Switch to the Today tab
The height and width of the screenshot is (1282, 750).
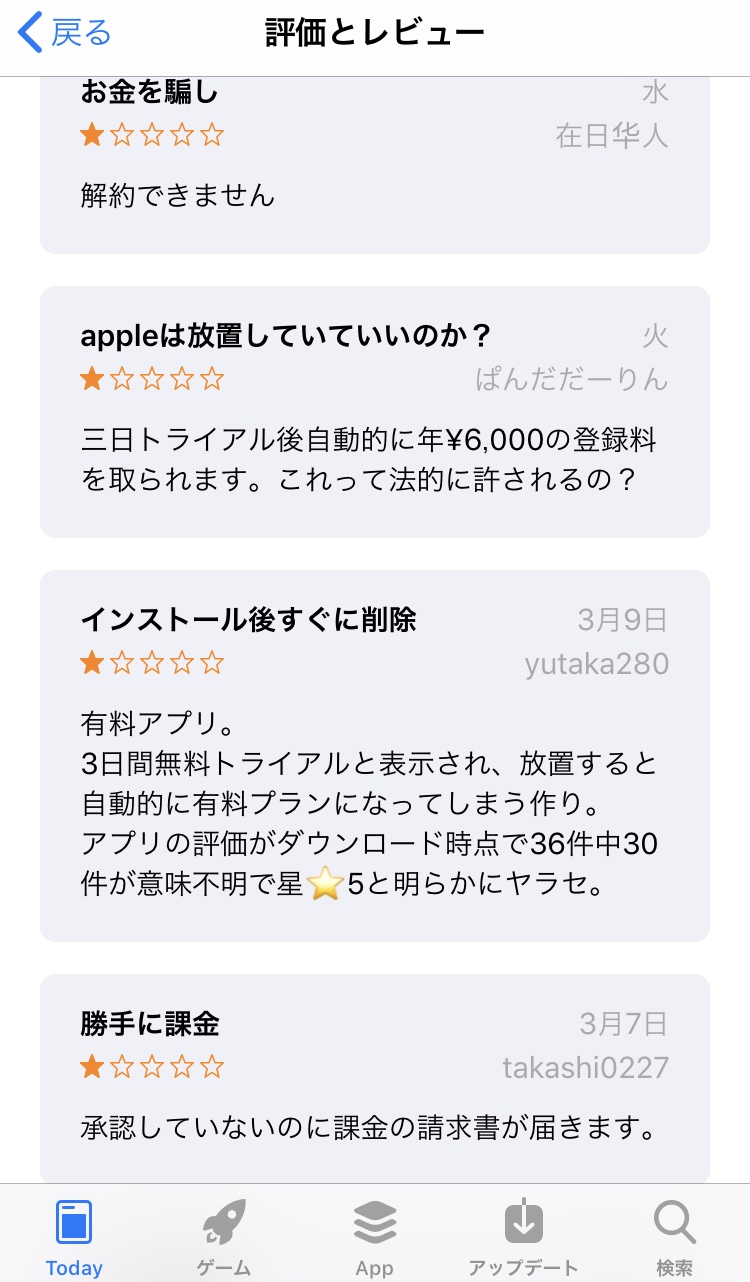(74, 1236)
